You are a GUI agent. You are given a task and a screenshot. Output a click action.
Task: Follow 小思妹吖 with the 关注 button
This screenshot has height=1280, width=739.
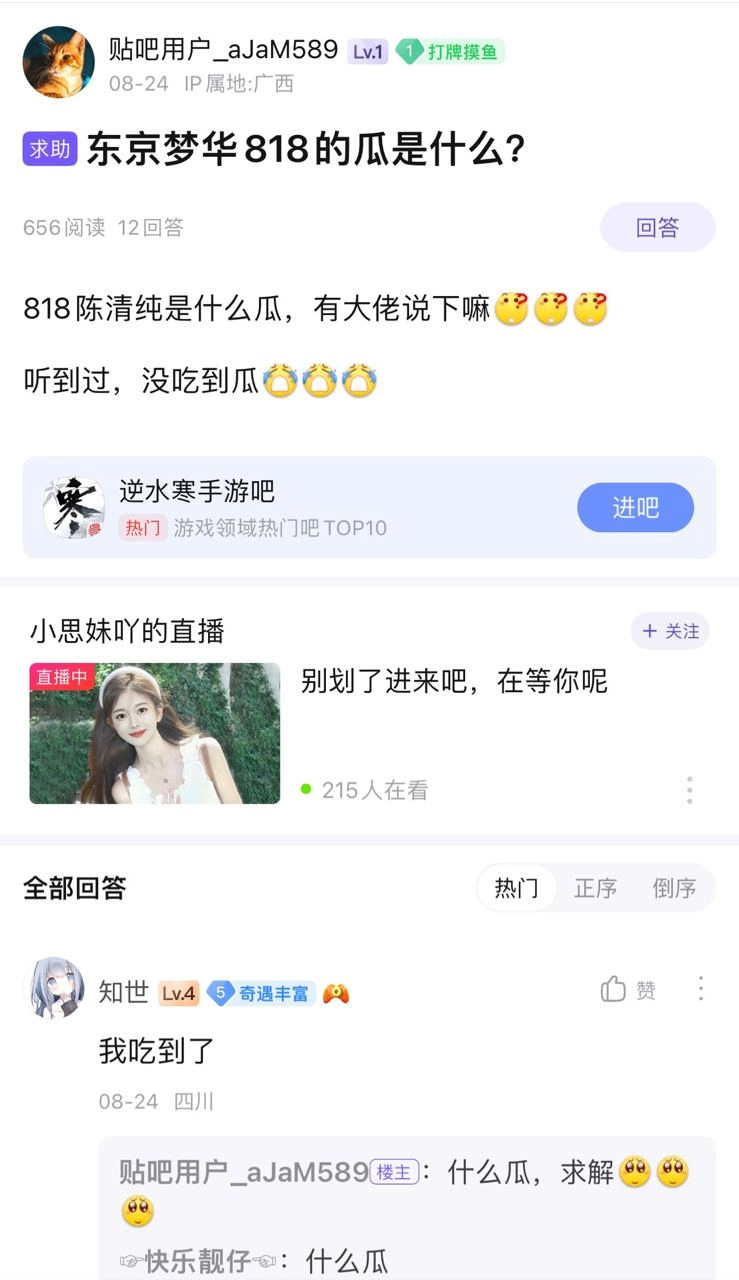pyautogui.click(x=670, y=631)
